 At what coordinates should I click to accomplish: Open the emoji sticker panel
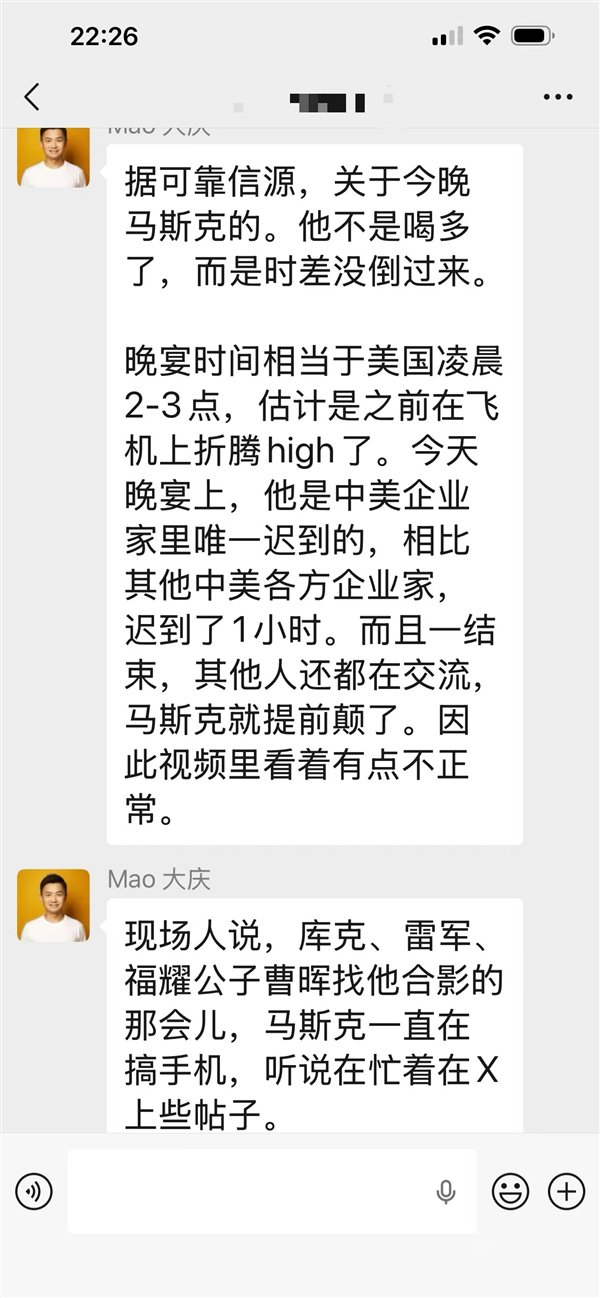(x=511, y=1191)
